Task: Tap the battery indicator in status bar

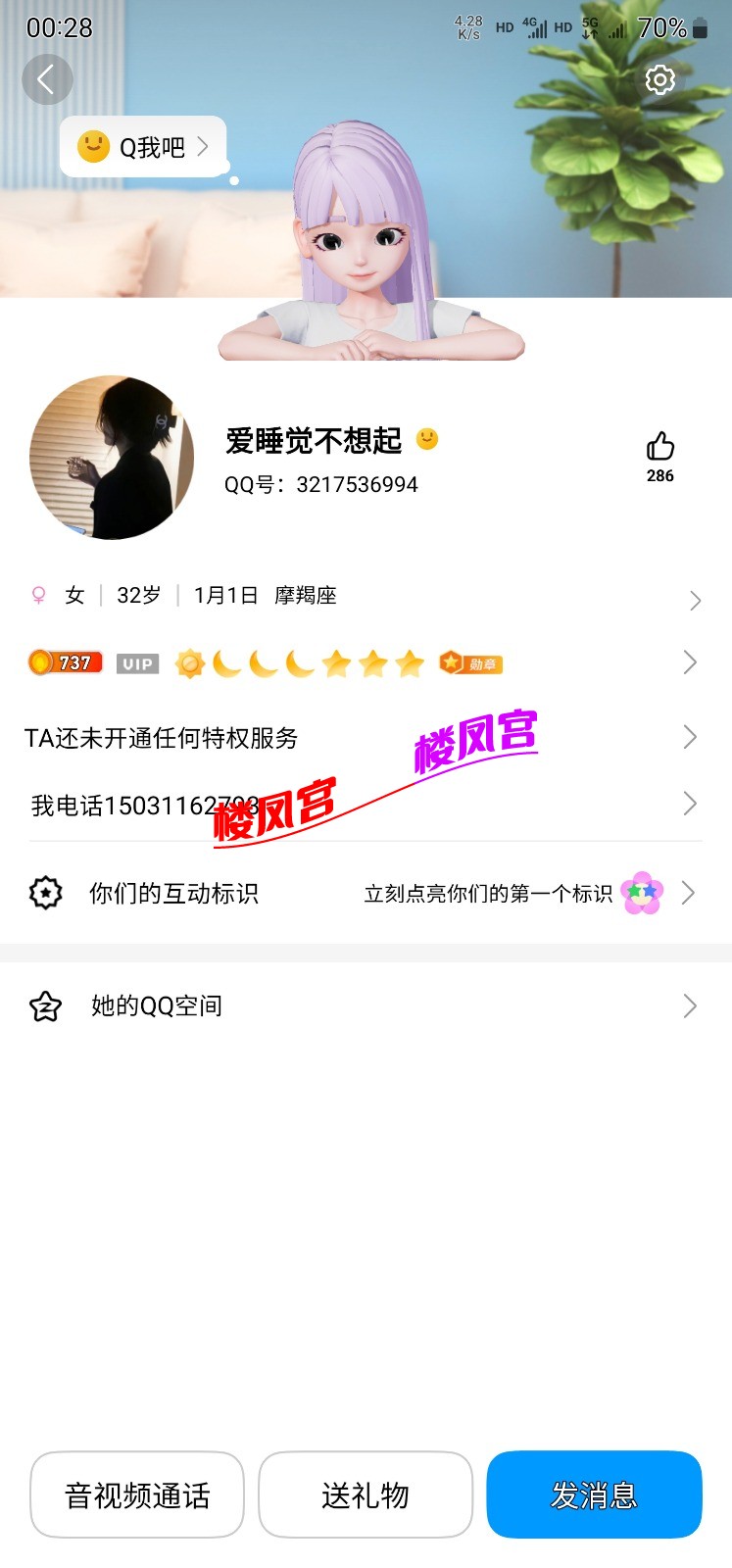Action: (x=702, y=28)
